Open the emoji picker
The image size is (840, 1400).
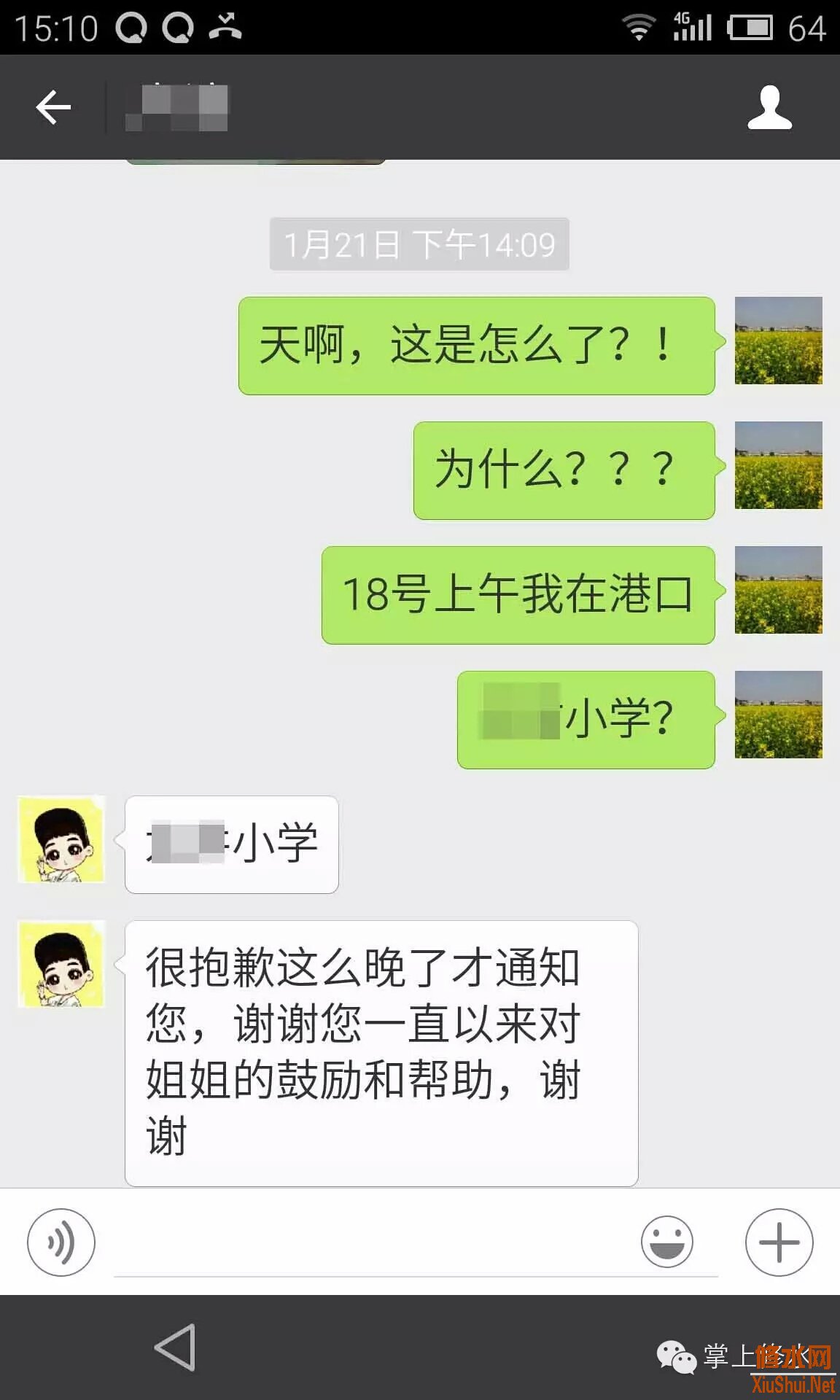point(666,1242)
